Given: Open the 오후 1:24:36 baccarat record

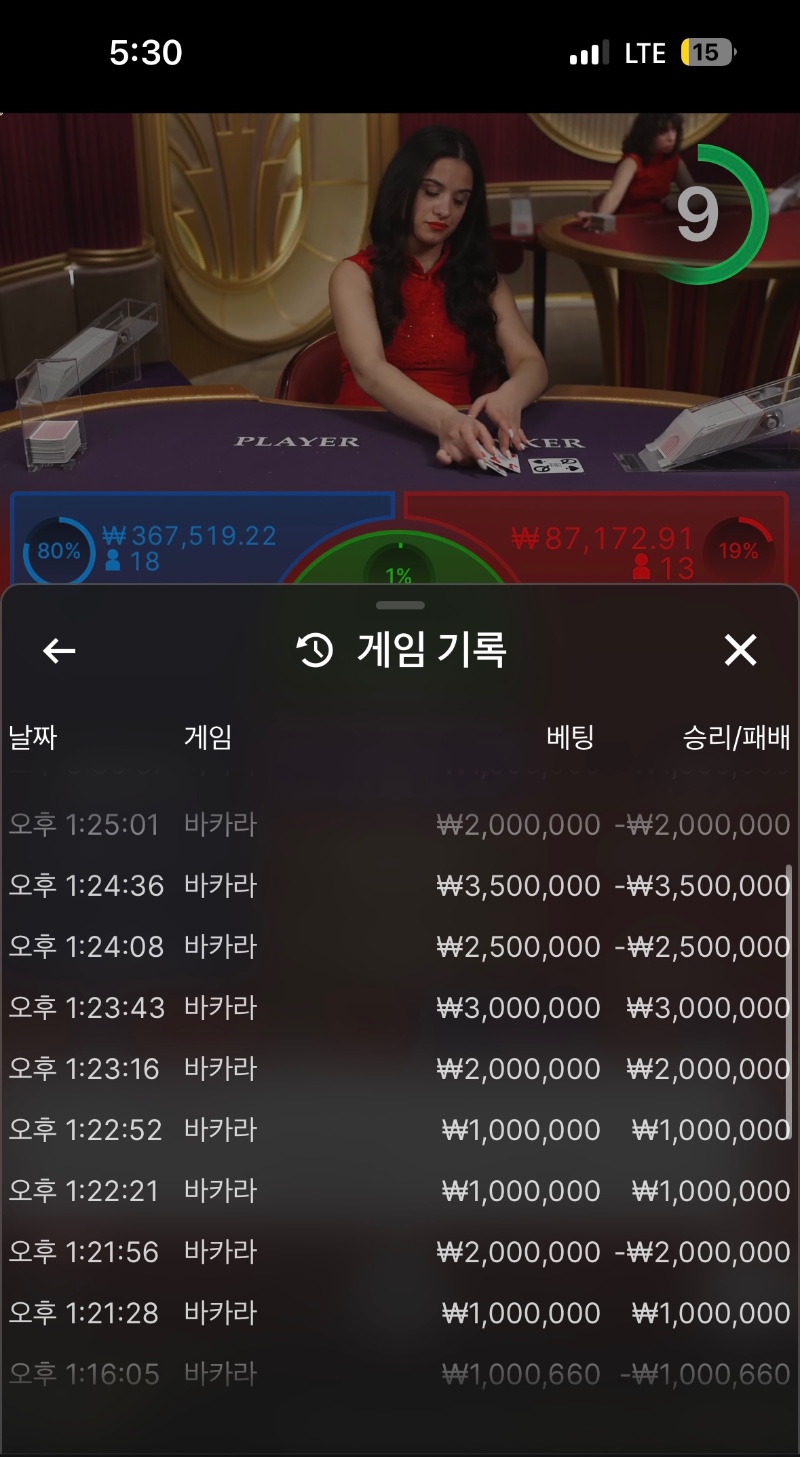Looking at the screenshot, I should point(400,886).
